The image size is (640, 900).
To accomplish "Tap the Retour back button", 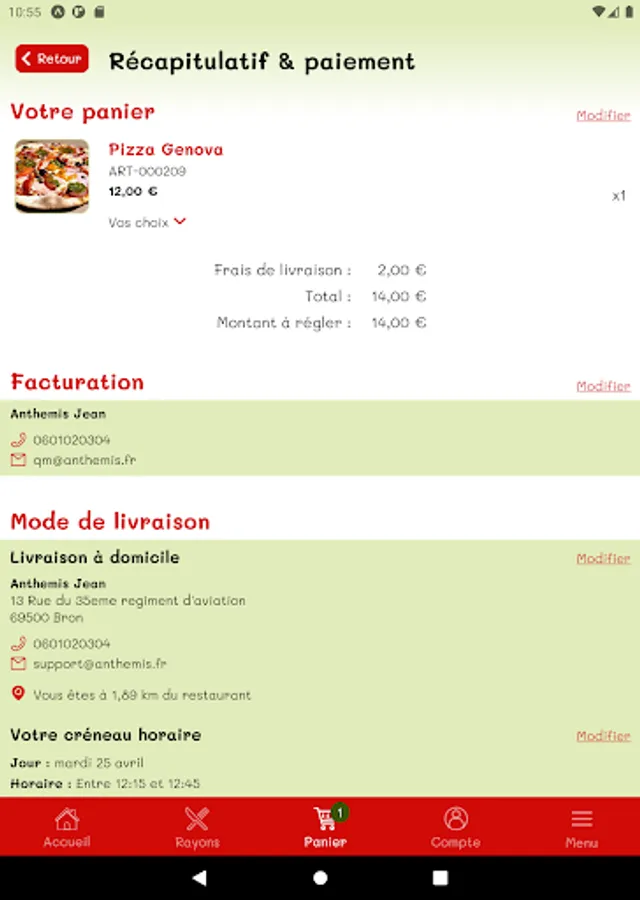I will coord(52,59).
